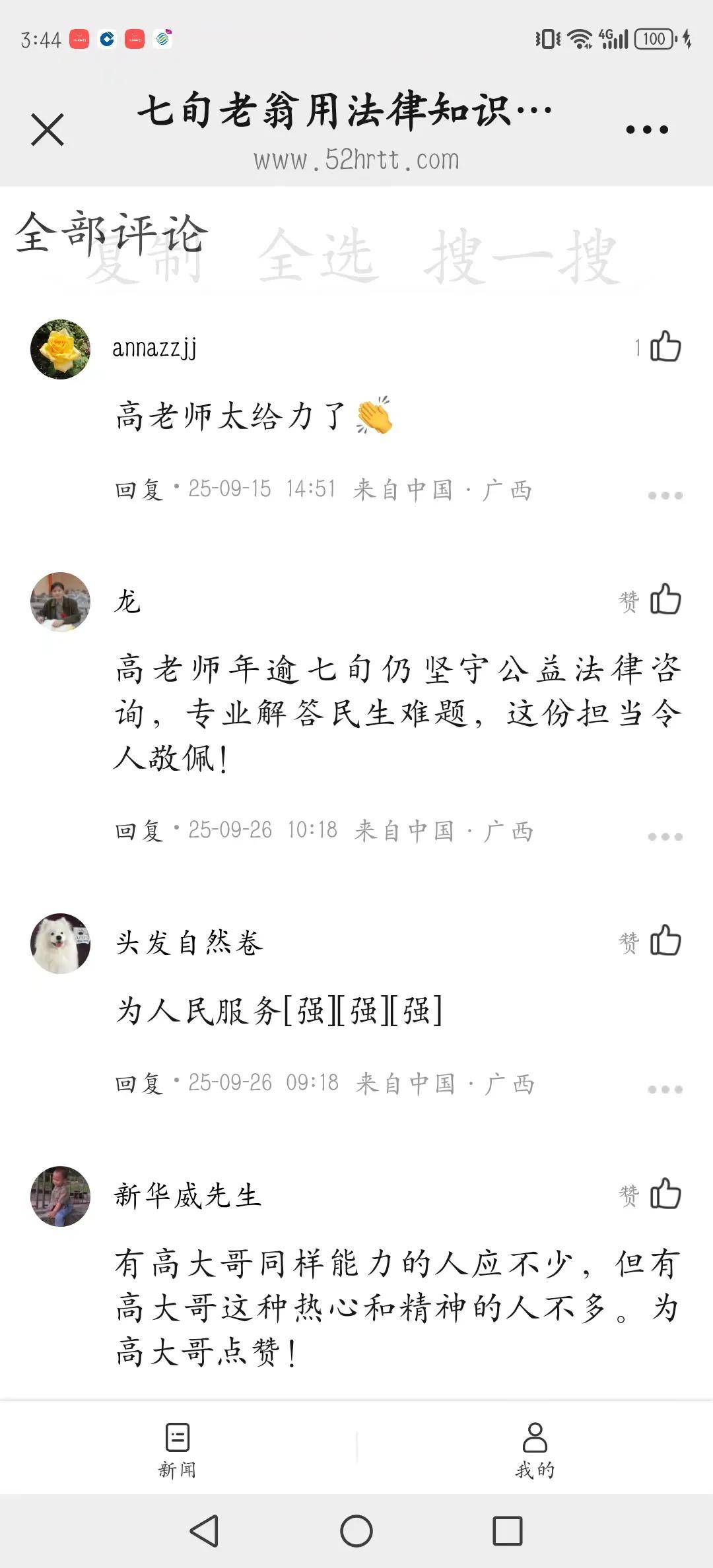
Task: Close the webpage with the X icon
Action: [48, 129]
